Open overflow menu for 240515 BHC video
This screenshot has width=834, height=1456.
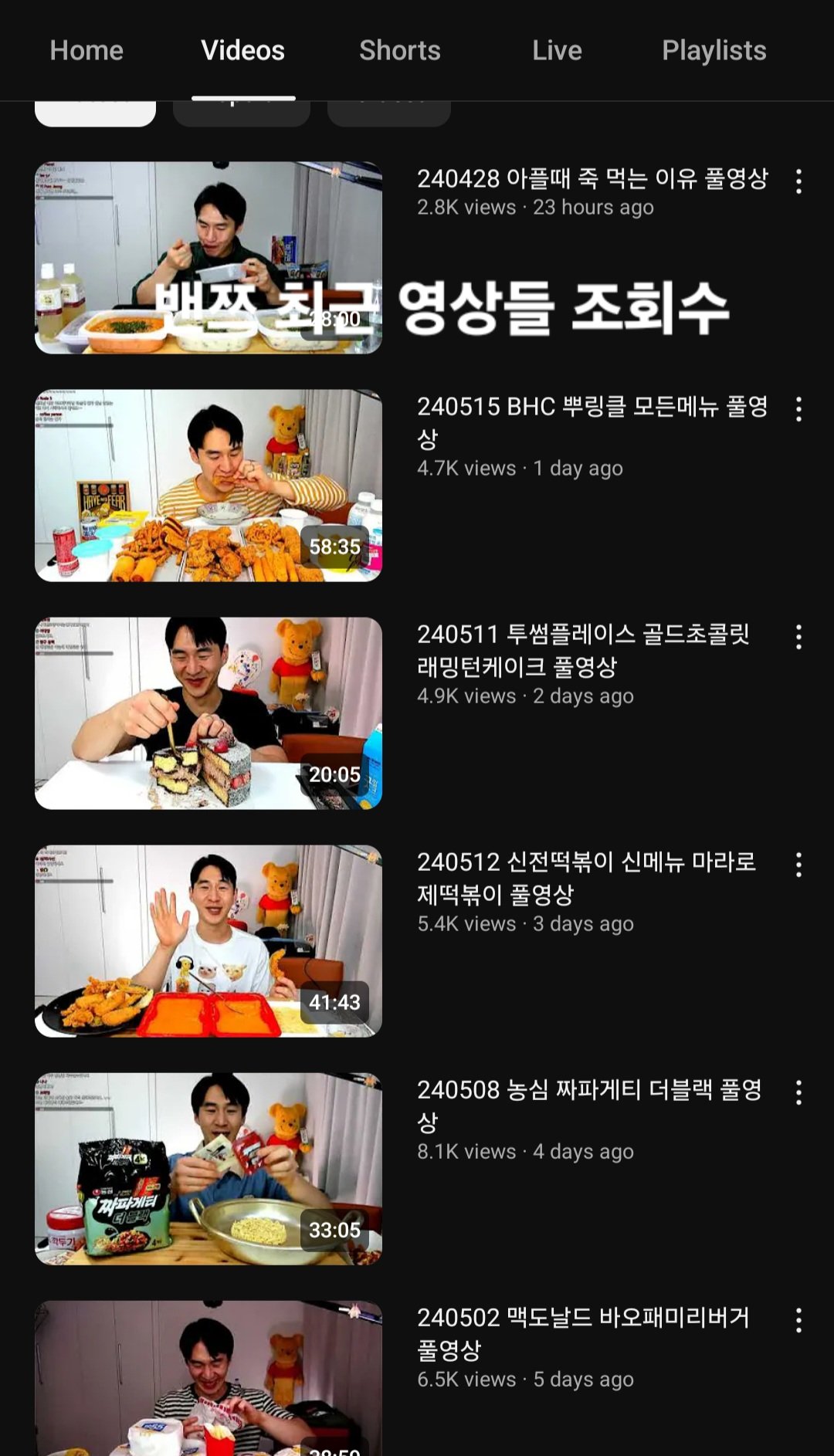click(x=798, y=409)
